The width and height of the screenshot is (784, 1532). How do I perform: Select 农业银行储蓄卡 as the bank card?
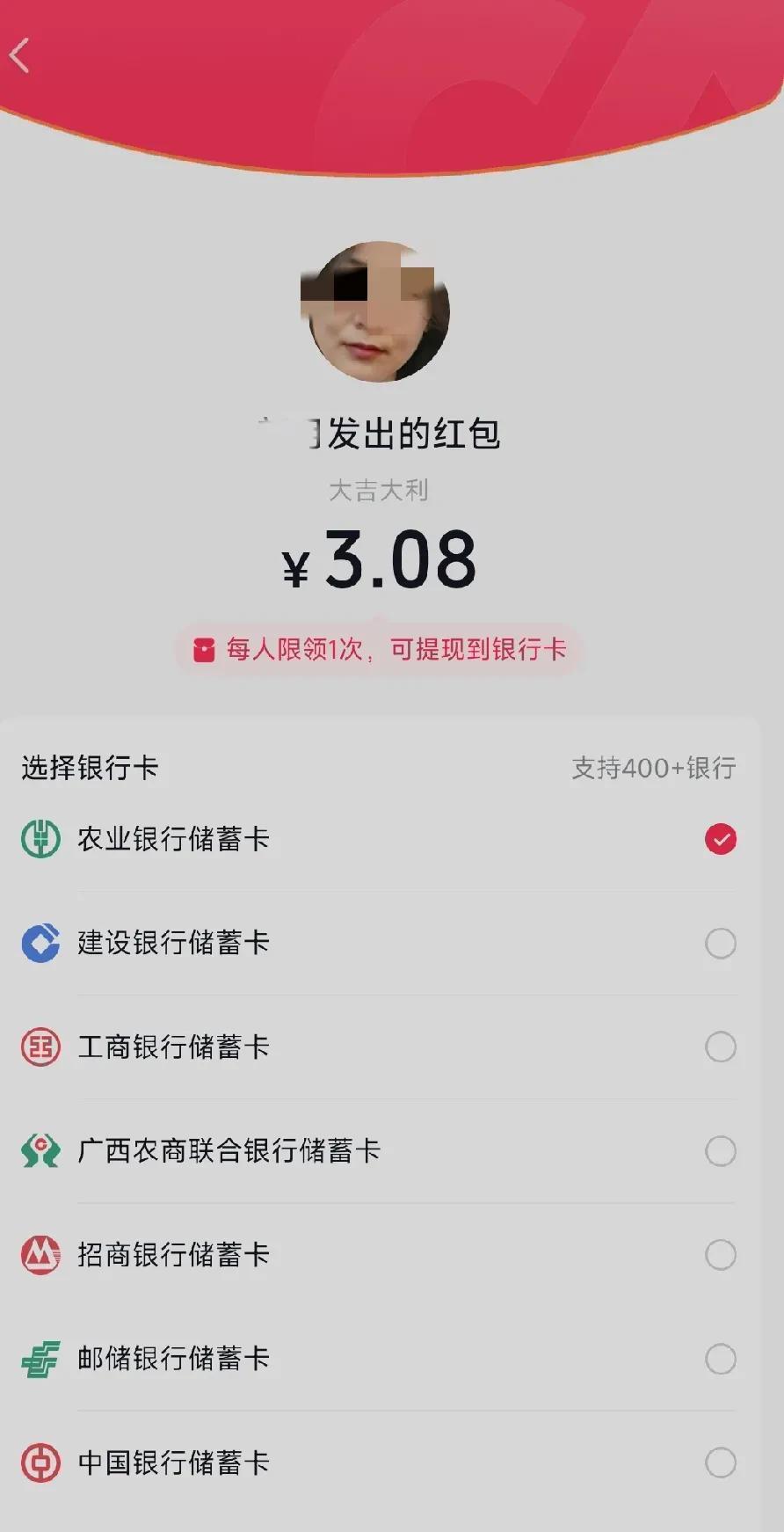pos(379,839)
